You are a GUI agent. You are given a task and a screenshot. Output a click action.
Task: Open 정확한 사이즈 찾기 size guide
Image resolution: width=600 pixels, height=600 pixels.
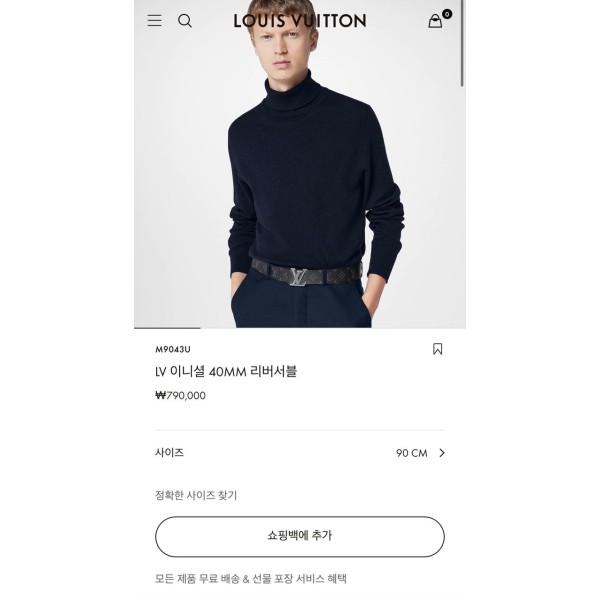(x=196, y=495)
